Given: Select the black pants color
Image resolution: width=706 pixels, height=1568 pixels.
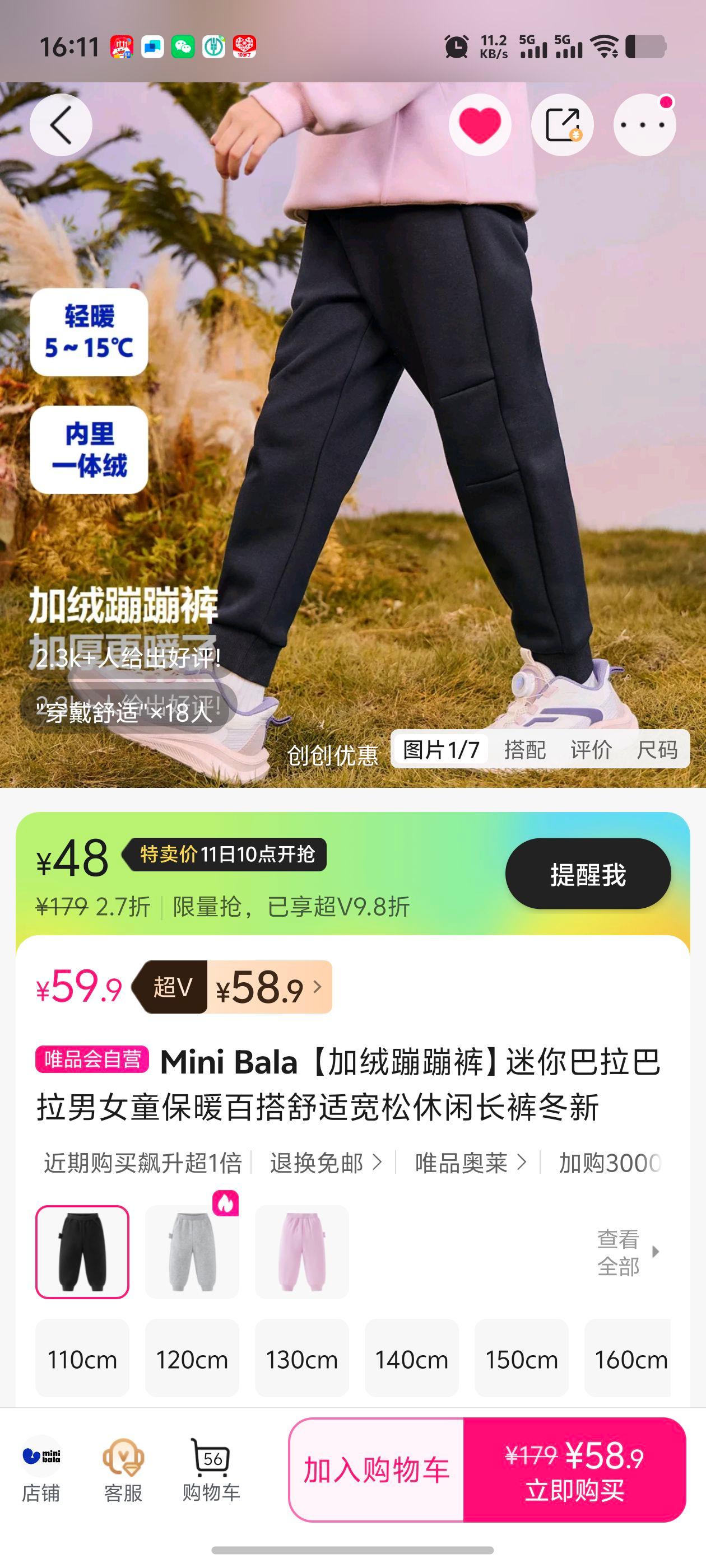Looking at the screenshot, I should click(x=82, y=1252).
